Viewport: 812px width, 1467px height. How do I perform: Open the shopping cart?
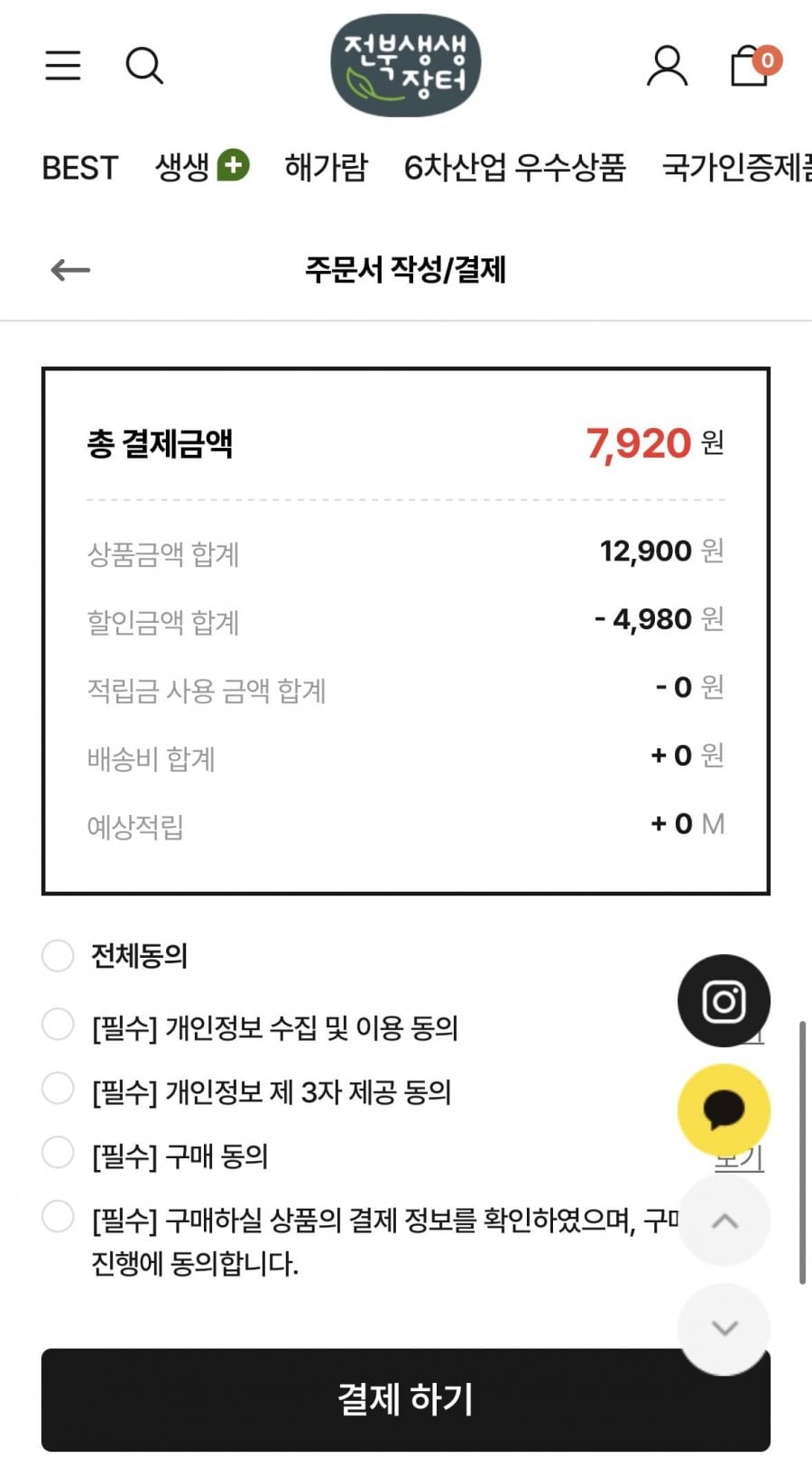pyautogui.click(x=752, y=65)
